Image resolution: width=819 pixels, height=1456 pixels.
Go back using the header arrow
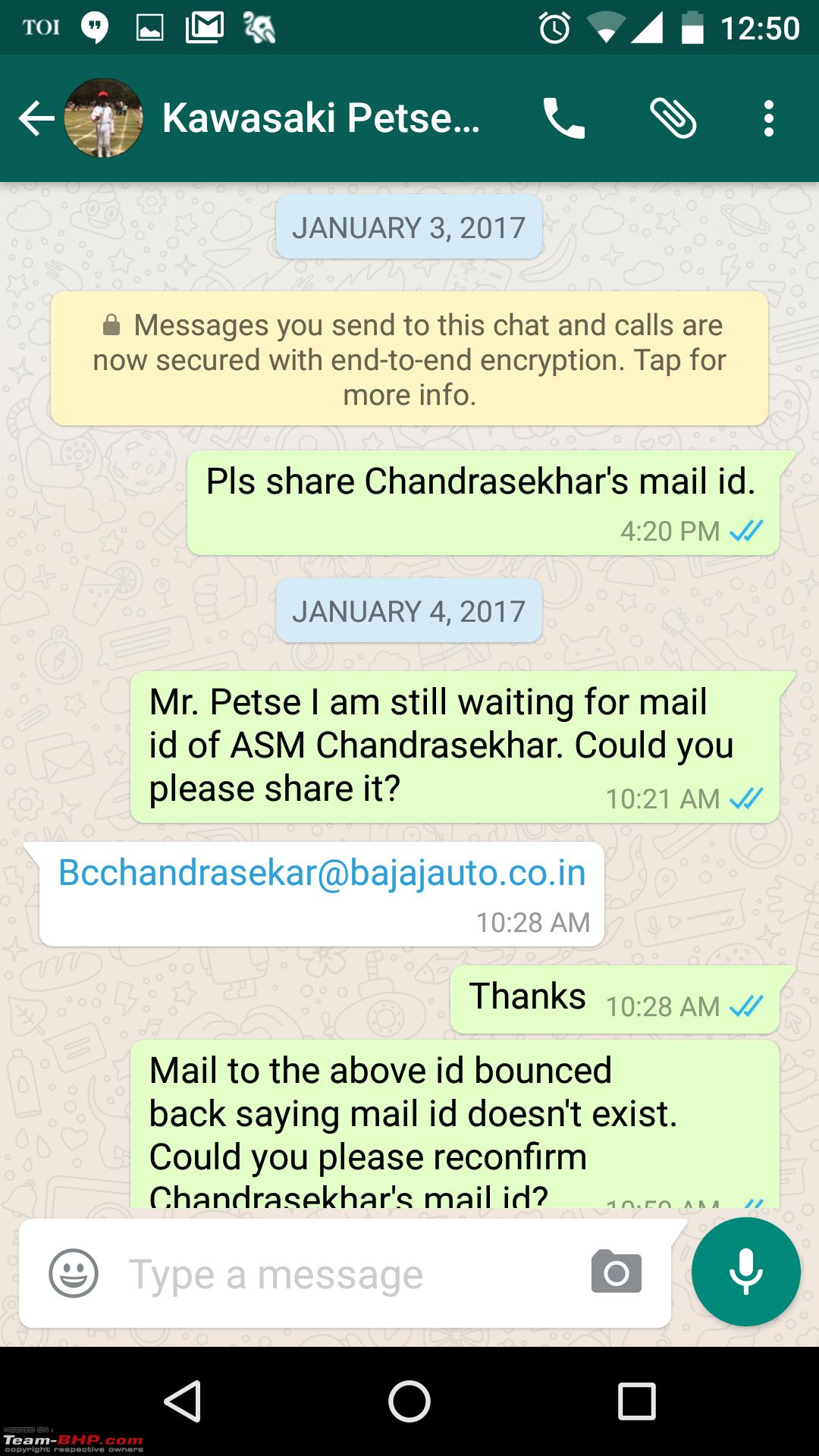(x=36, y=118)
